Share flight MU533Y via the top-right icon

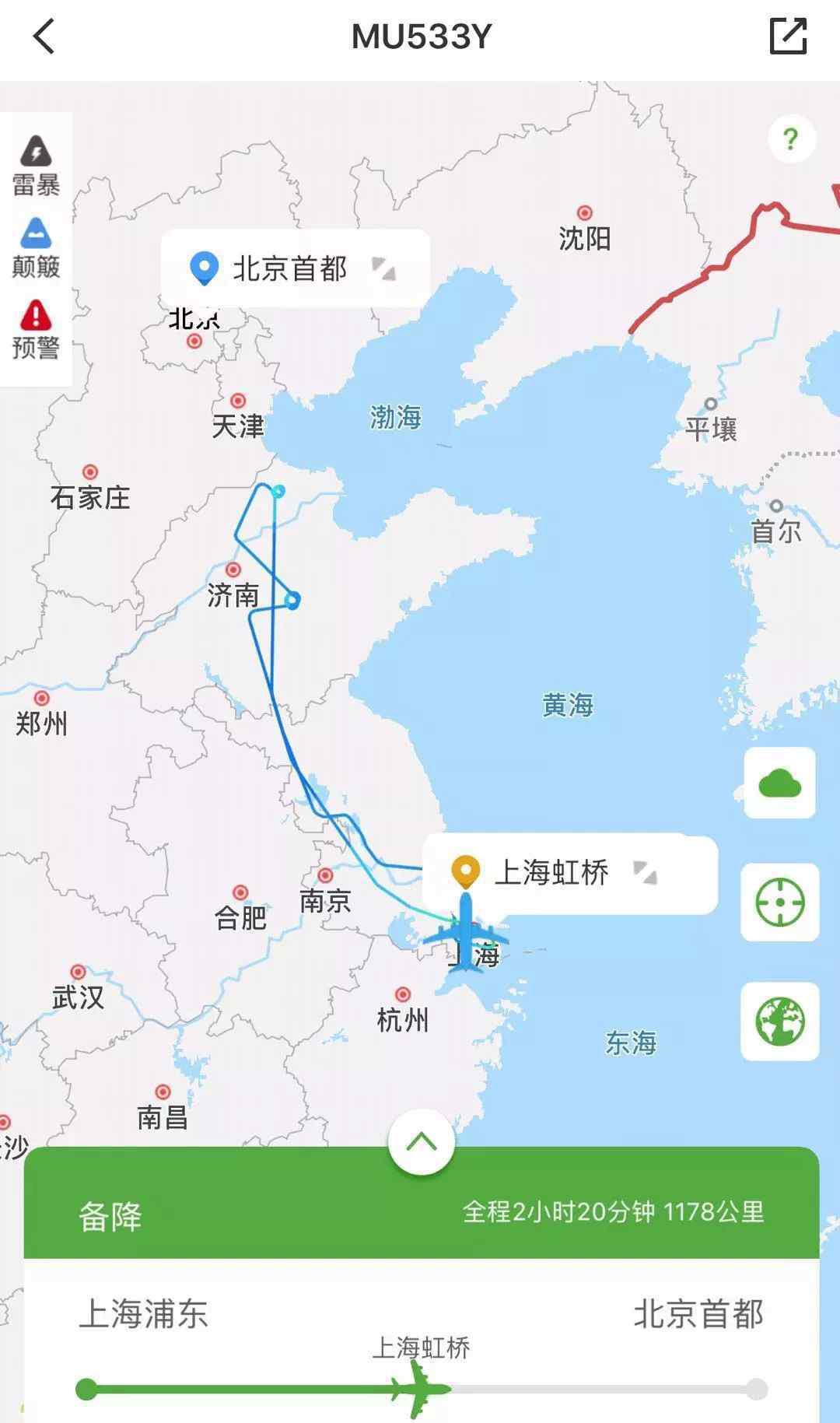tap(788, 37)
